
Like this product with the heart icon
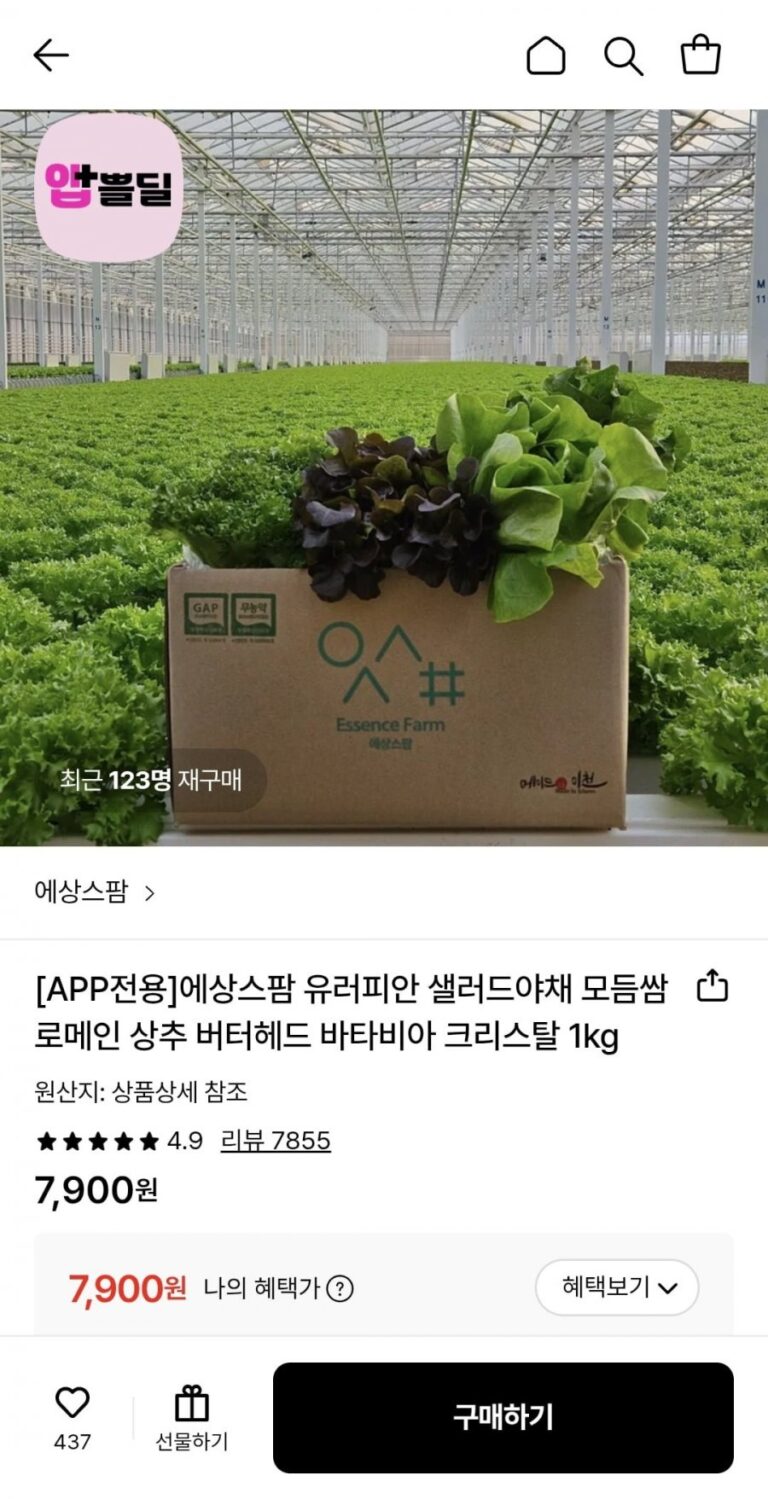(72, 1403)
